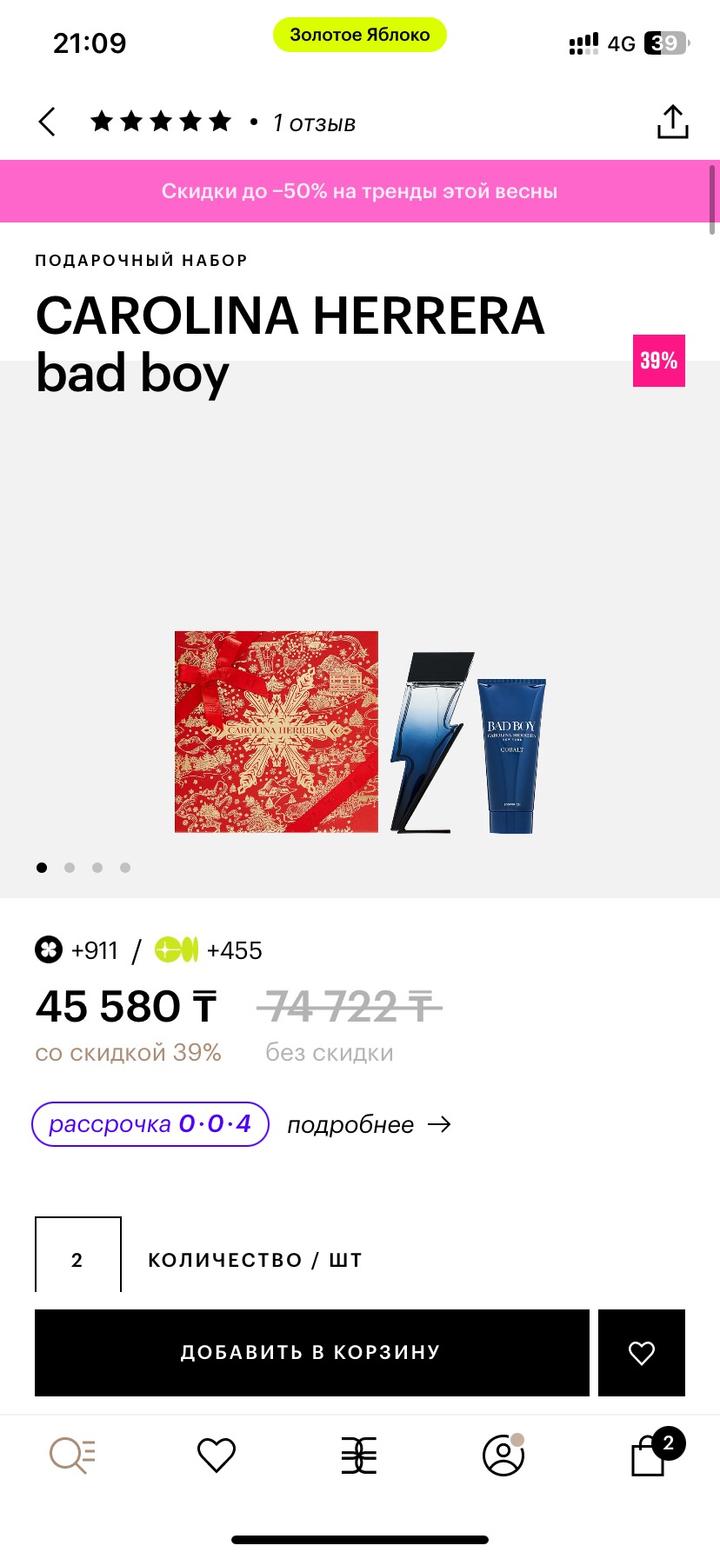Open the 1 отзыв reviews

tap(313, 123)
